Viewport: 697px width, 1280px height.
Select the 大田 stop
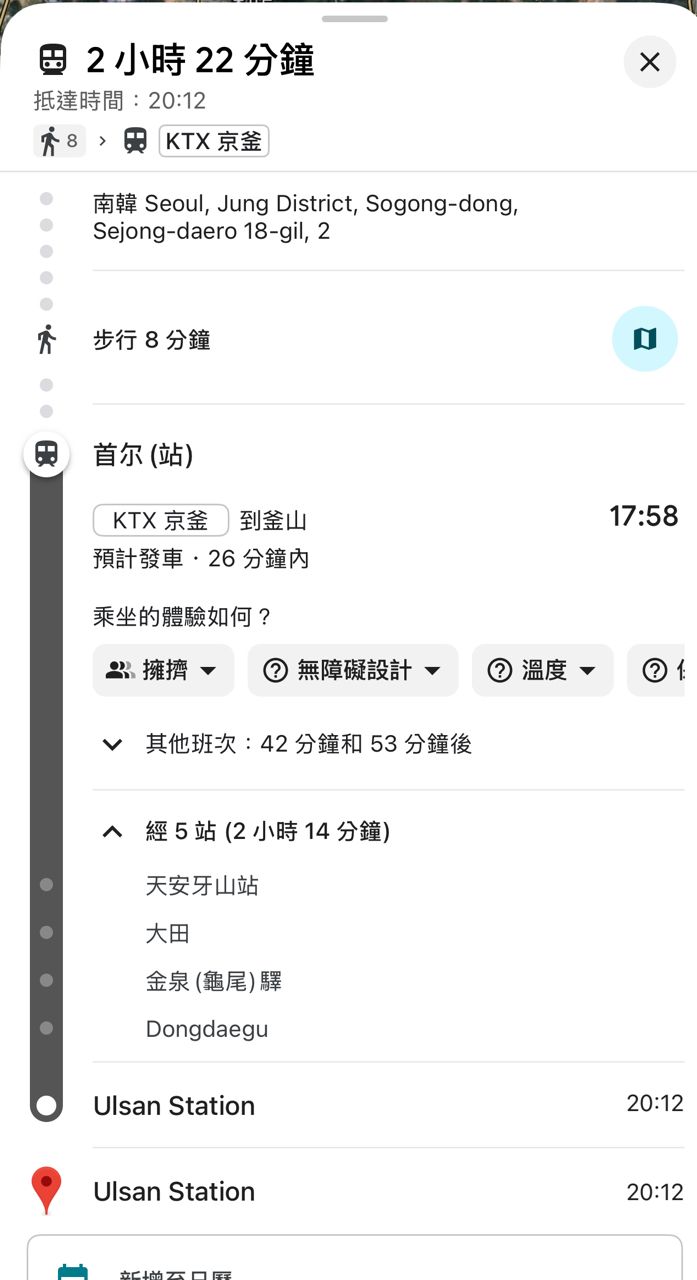(168, 933)
